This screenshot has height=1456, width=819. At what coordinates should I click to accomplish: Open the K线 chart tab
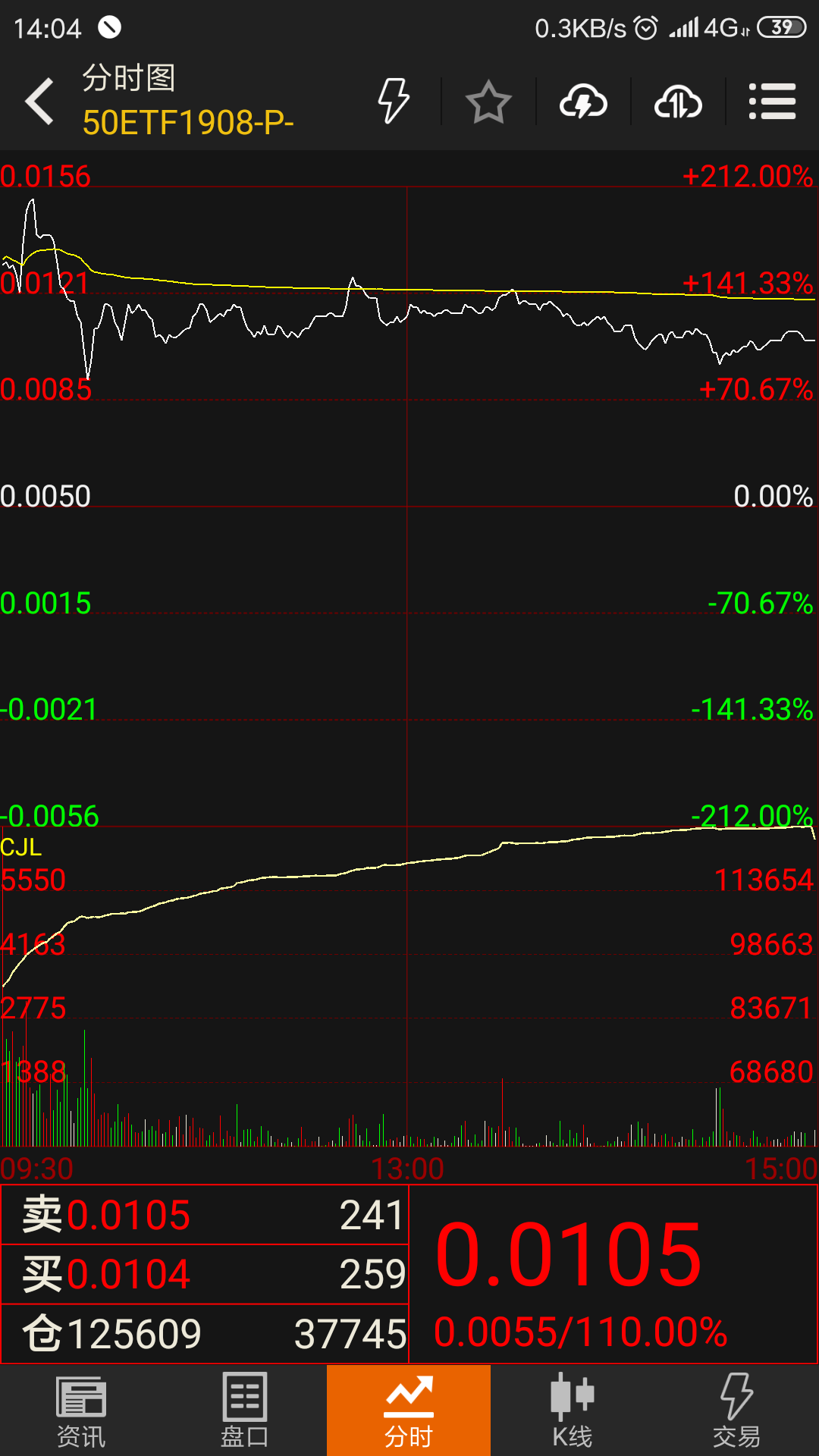pyautogui.click(x=572, y=1410)
